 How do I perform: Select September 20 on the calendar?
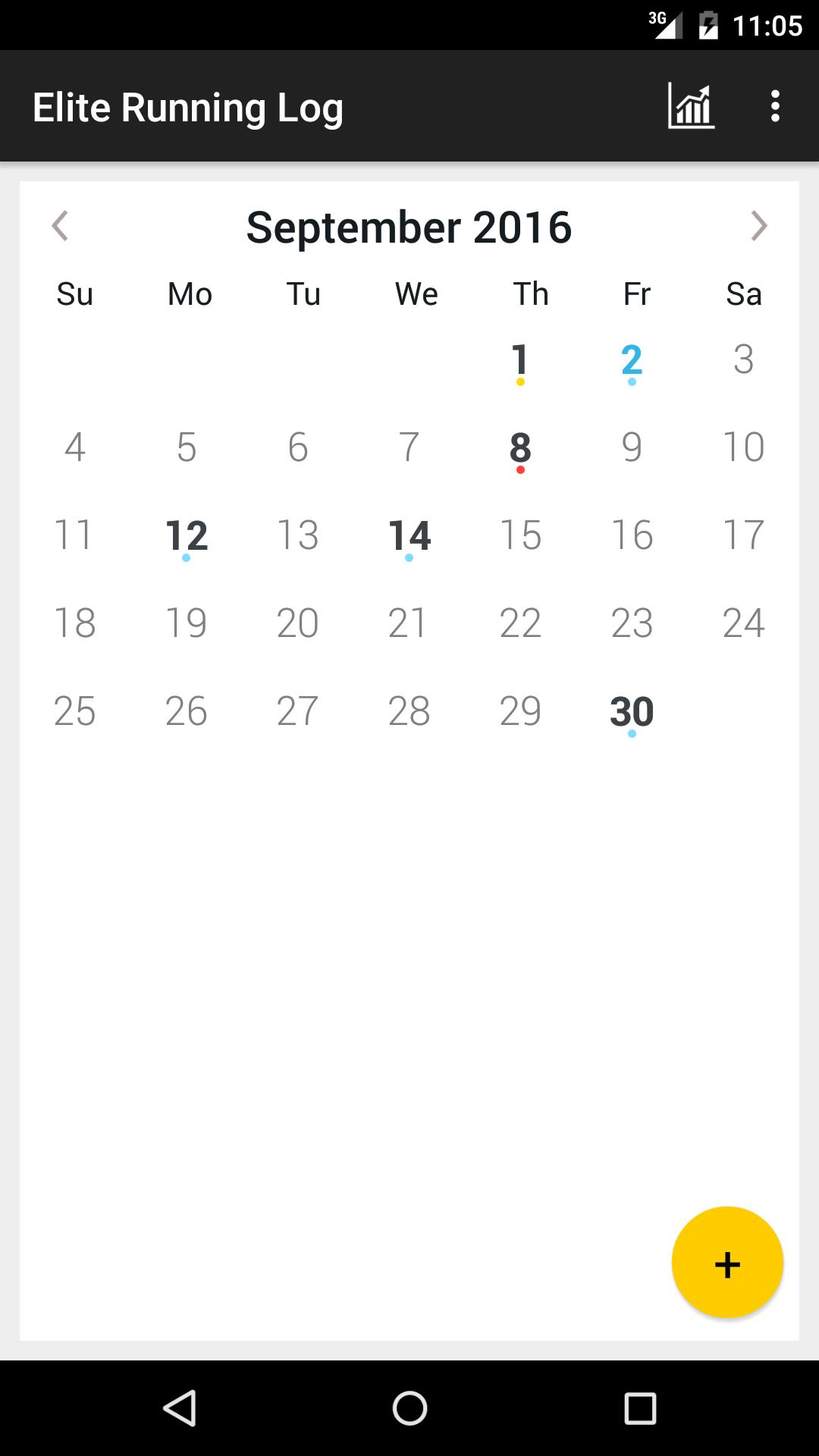click(x=297, y=623)
